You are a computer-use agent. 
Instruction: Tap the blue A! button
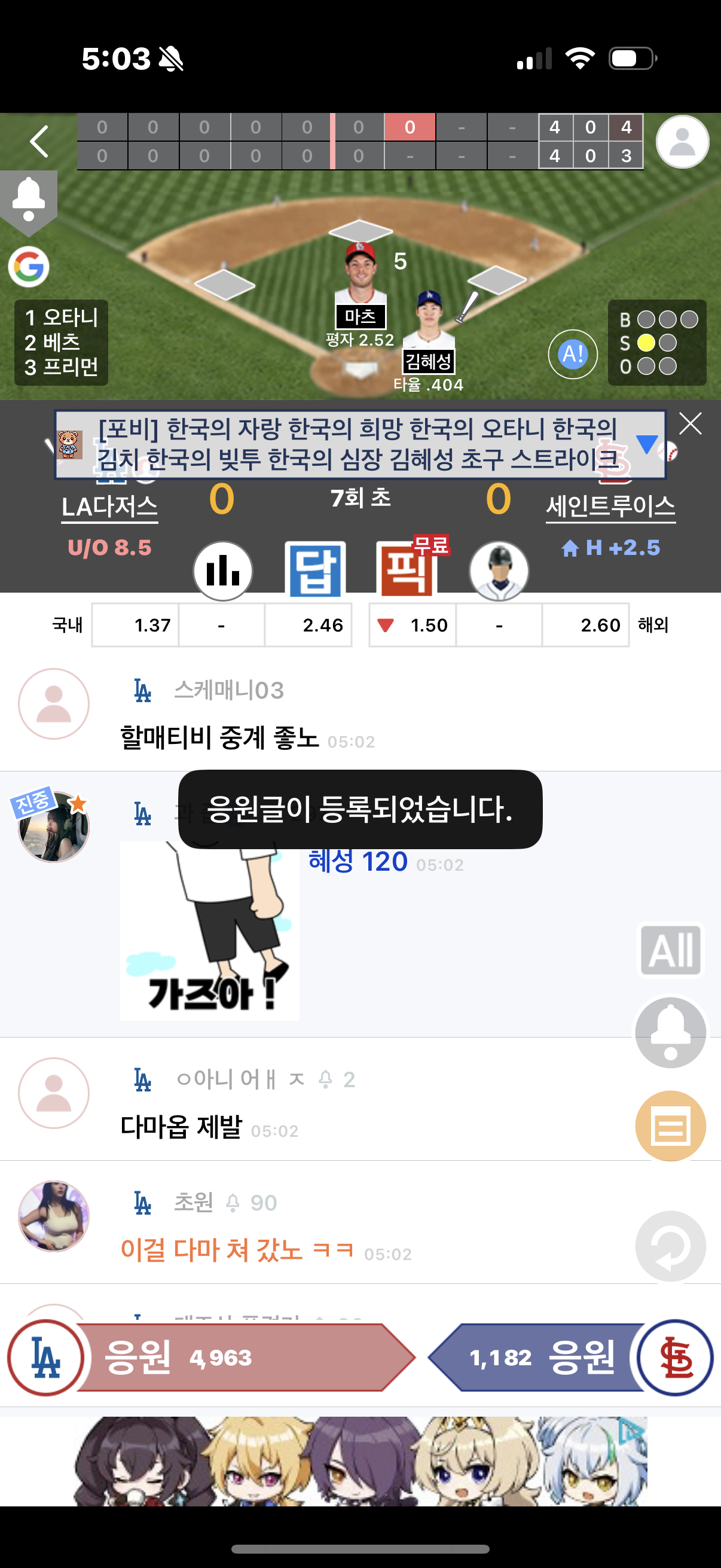pyautogui.click(x=572, y=354)
